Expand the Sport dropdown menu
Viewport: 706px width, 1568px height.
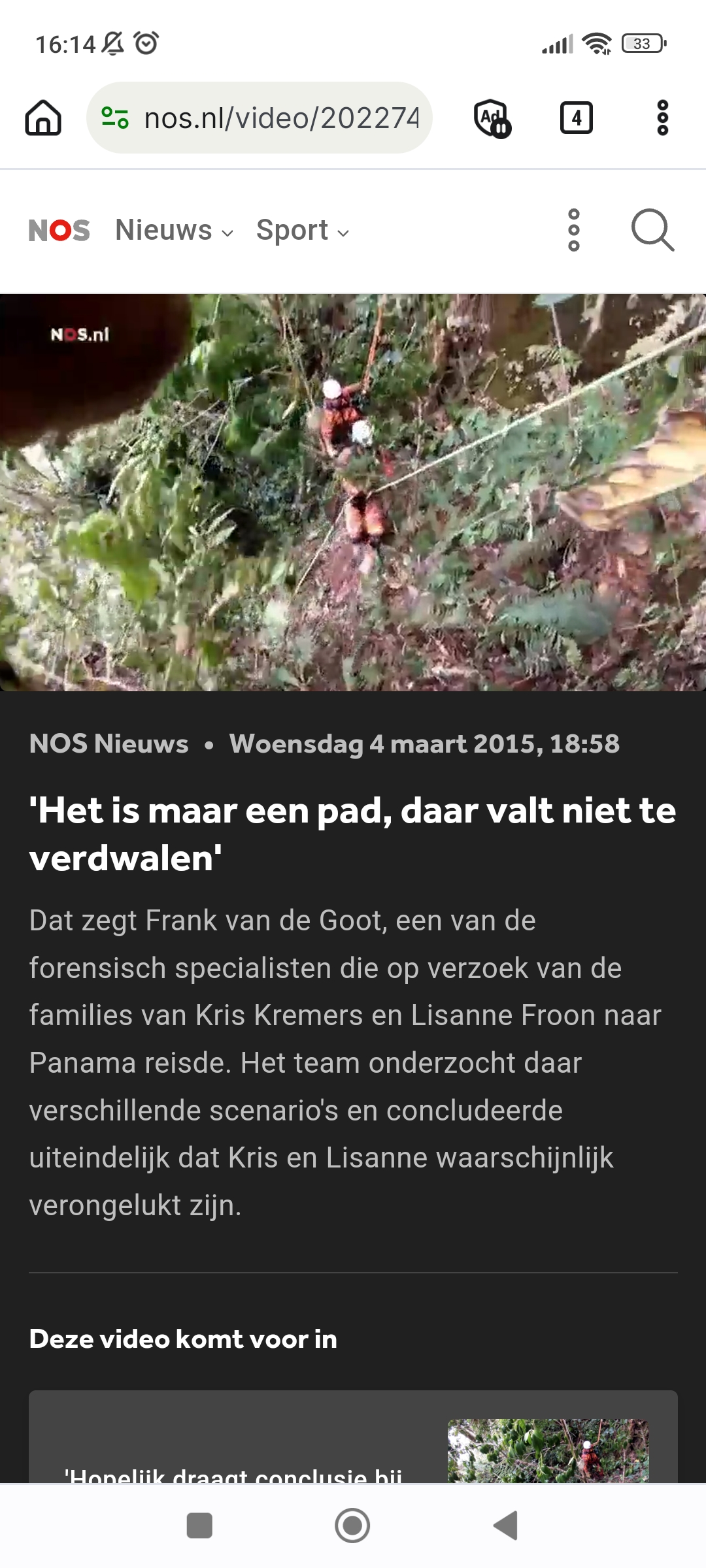coord(303,231)
